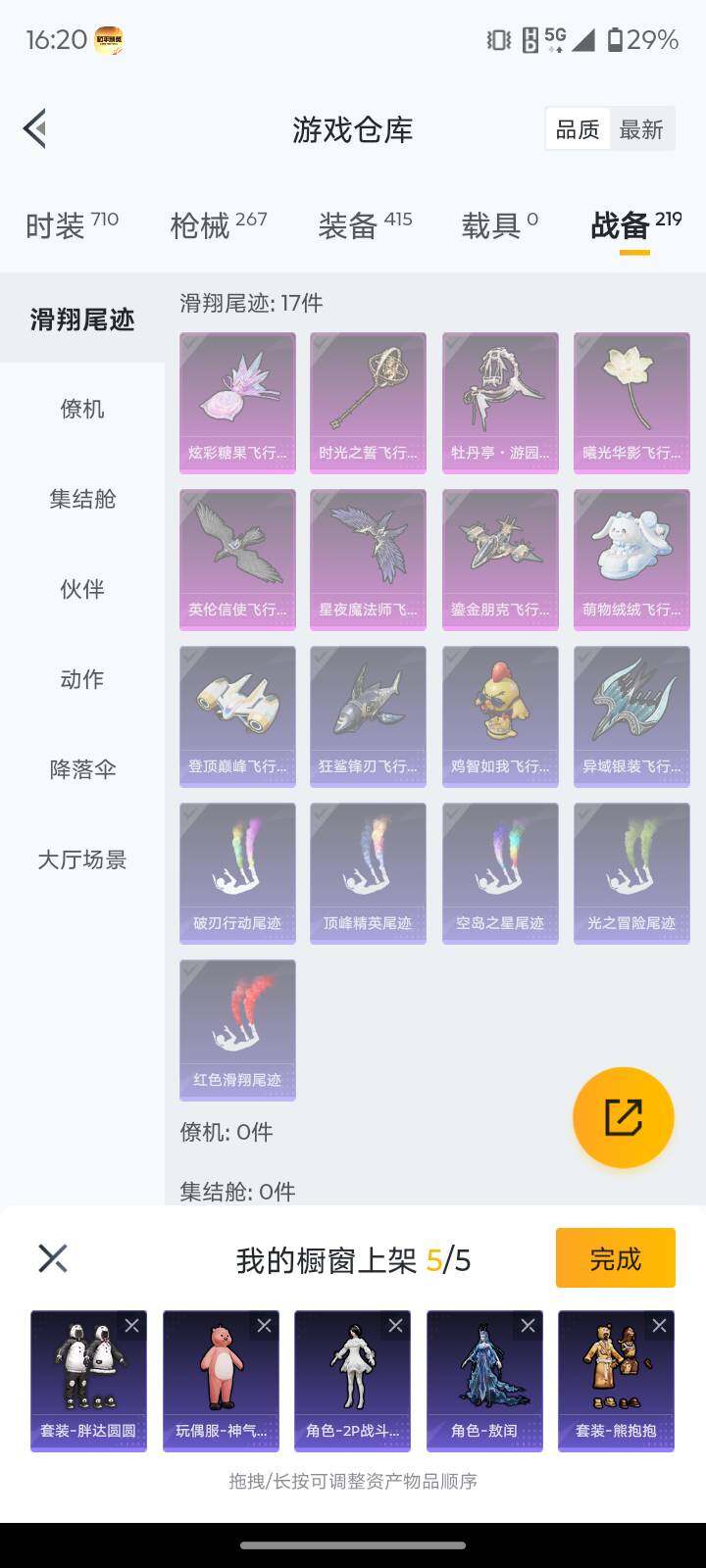Select the 炫彩糖果飞行 item
Viewport: 706px width, 1568px height.
click(237, 403)
